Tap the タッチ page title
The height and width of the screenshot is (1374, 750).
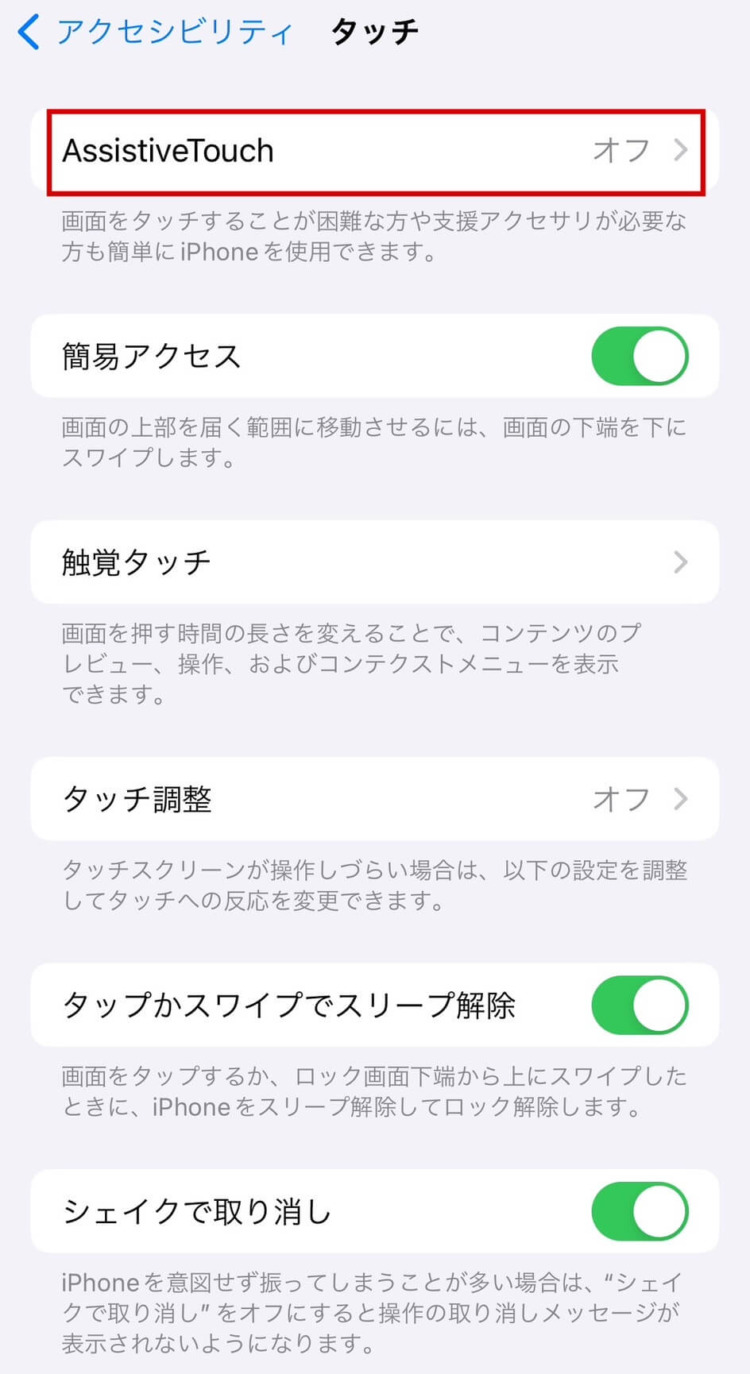coord(374,31)
